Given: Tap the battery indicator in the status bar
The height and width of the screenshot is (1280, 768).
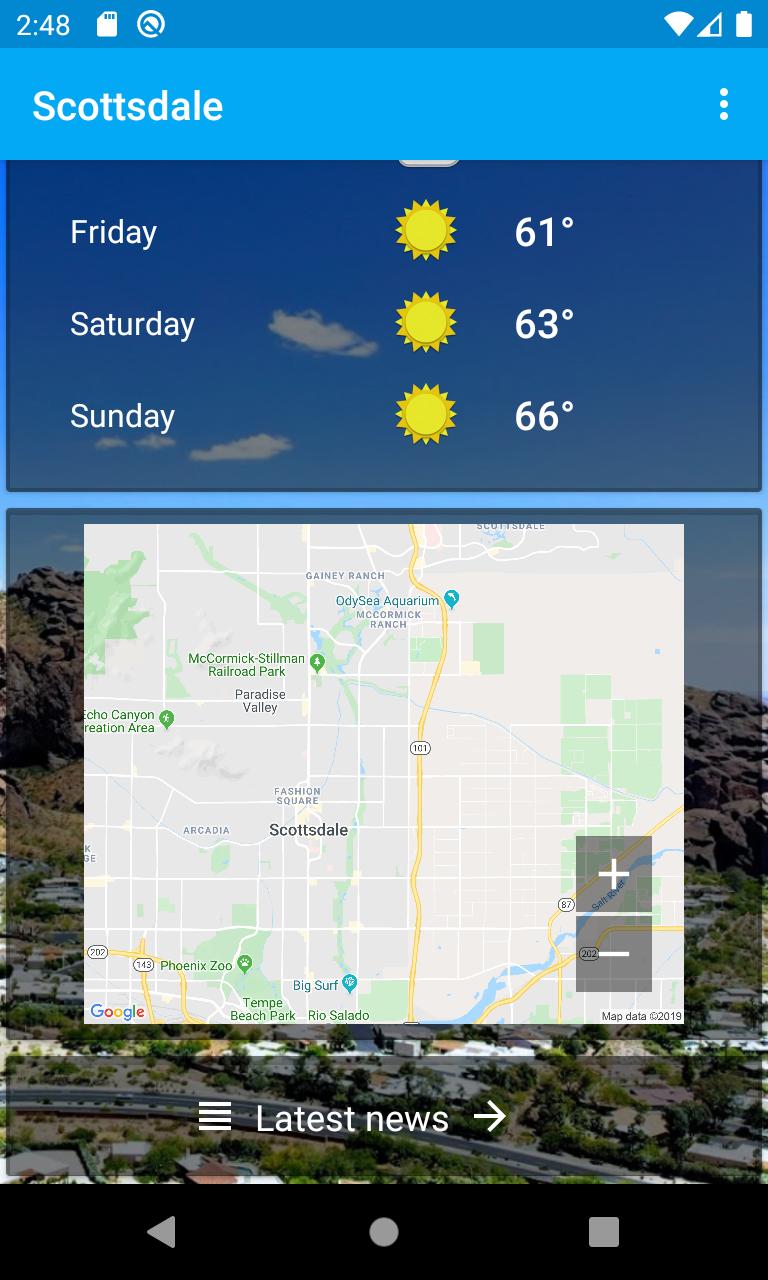Looking at the screenshot, I should tap(744, 24).
